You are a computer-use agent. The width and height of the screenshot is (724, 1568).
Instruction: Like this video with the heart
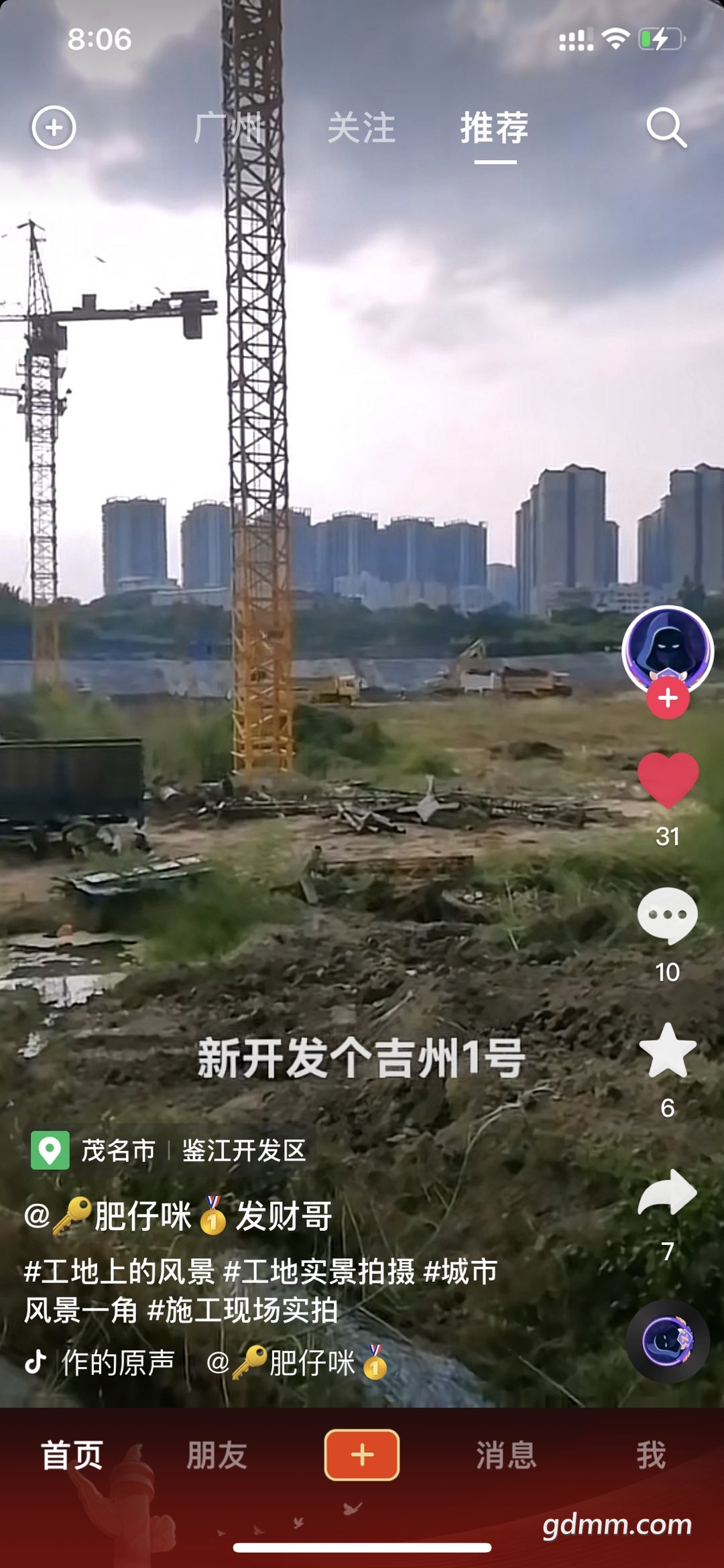point(668,779)
